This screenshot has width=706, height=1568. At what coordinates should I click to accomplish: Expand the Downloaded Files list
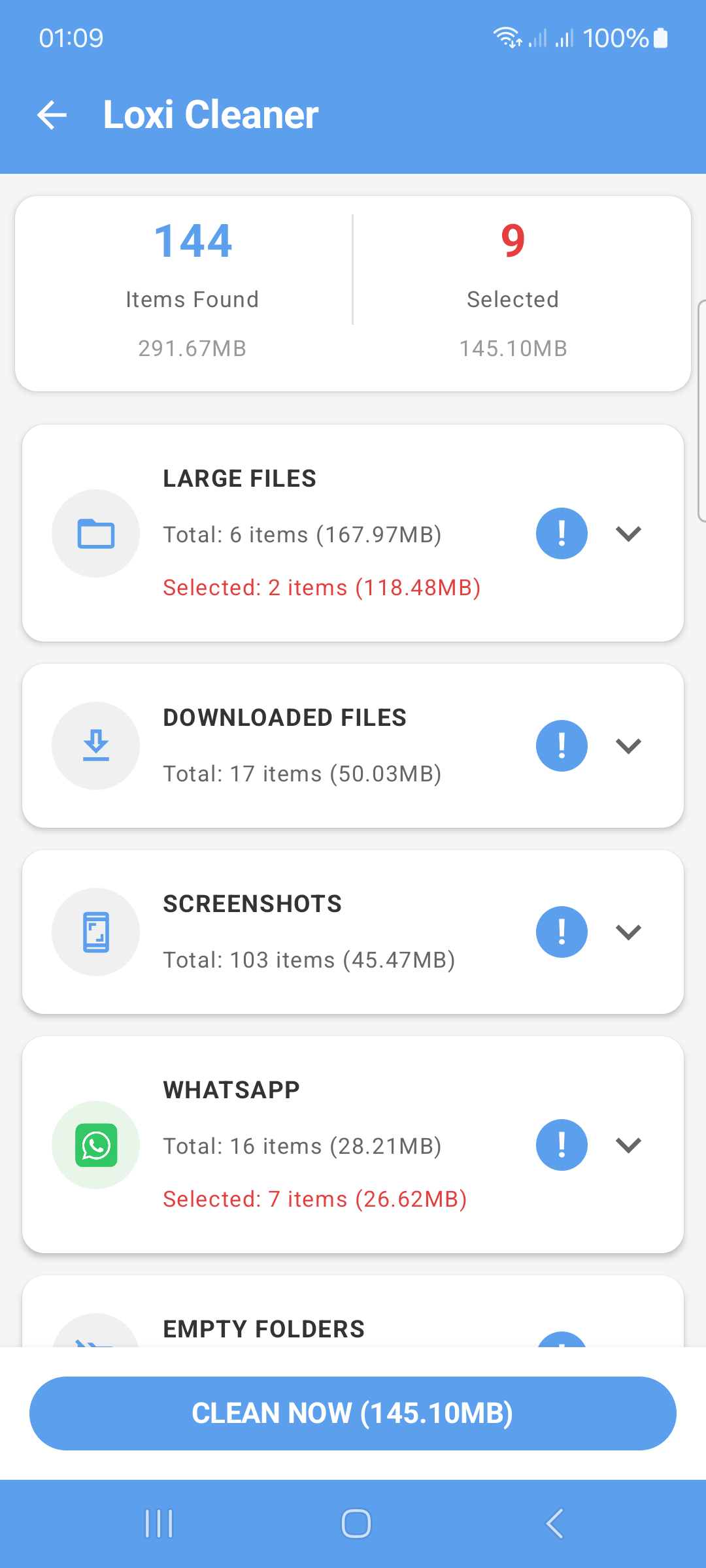pos(629,745)
